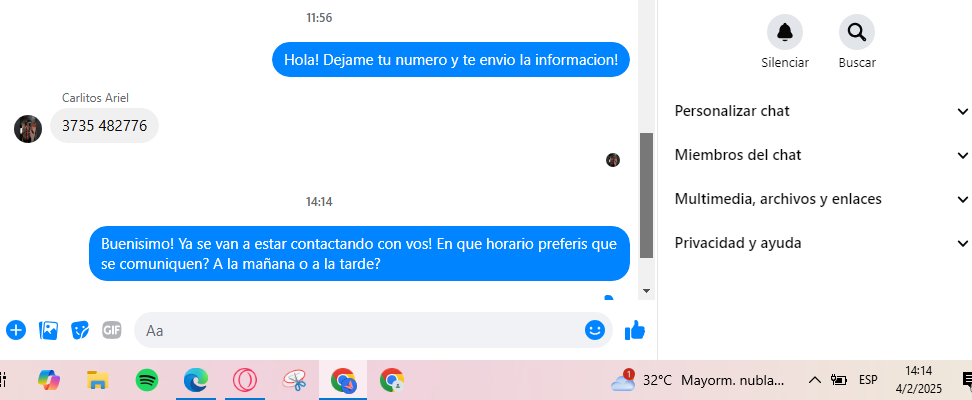Choose a sticker to send

point(80,330)
